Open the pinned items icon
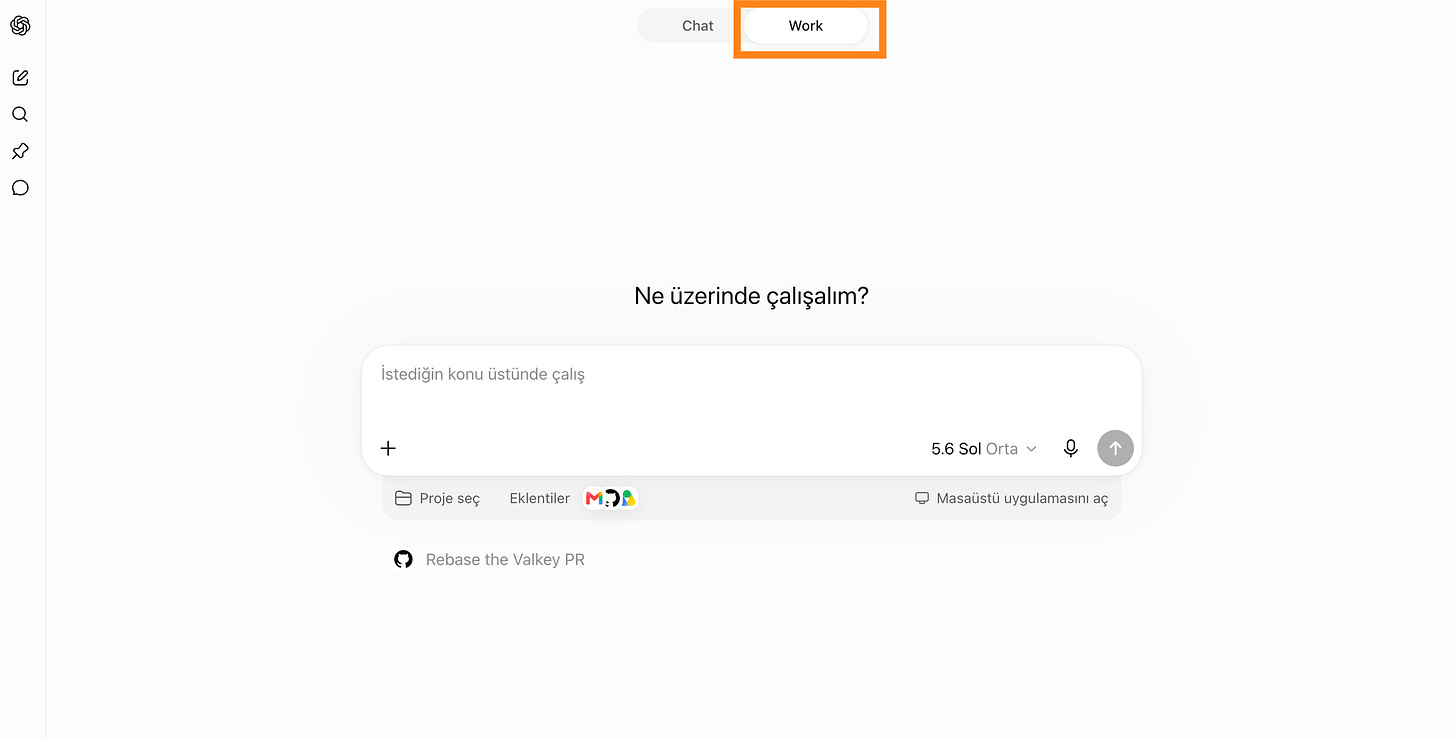The image size is (1456, 738). 20,151
